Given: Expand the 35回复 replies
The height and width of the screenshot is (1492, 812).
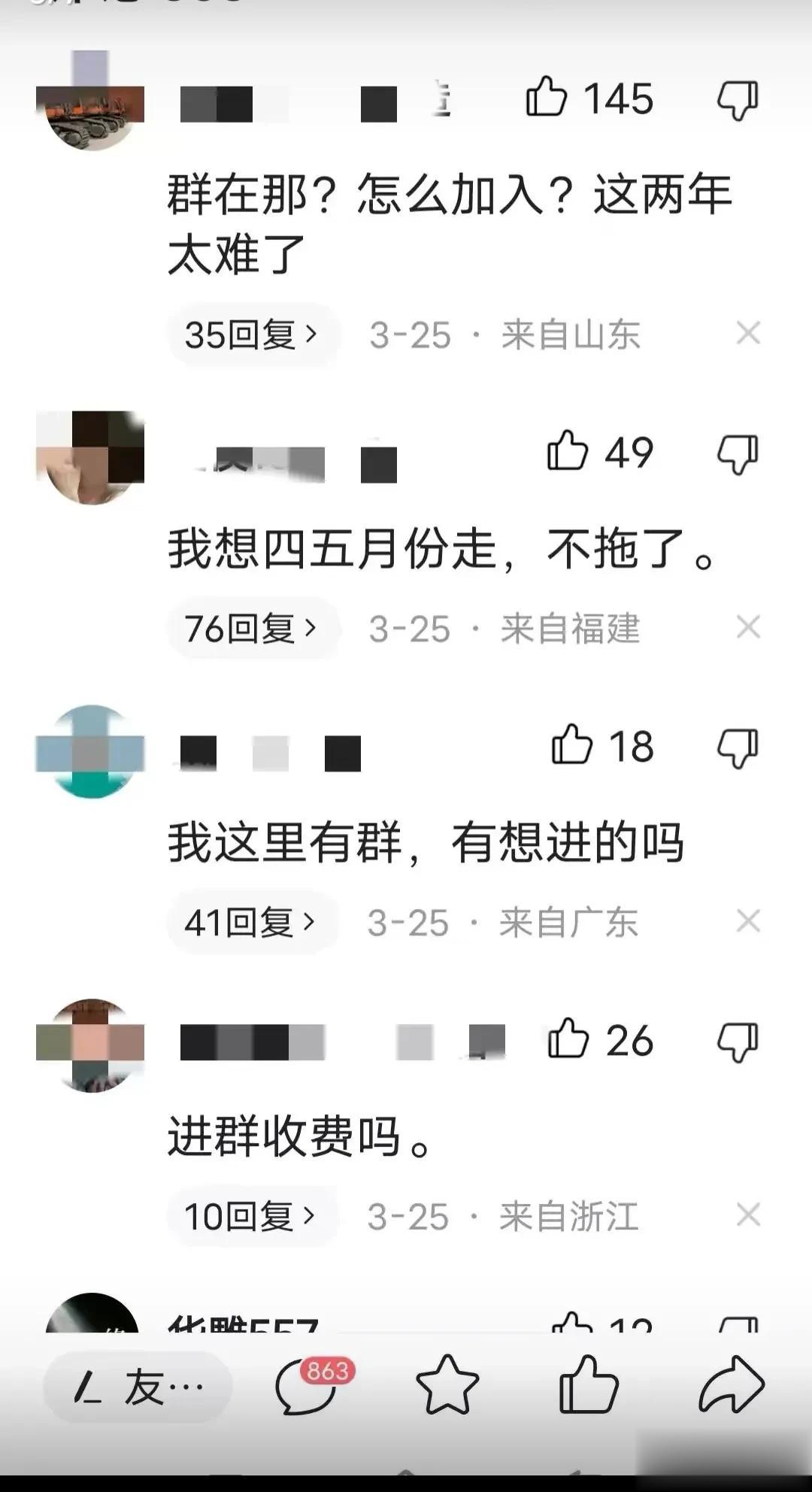Looking at the screenshot, I should 251,335.
